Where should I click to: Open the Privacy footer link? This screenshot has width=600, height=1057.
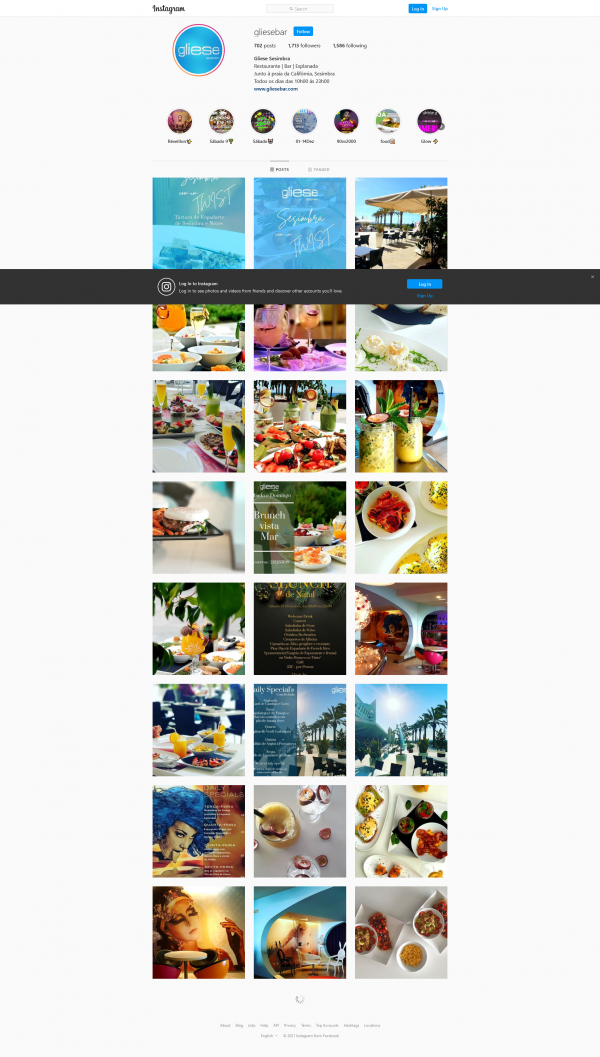289,1025
